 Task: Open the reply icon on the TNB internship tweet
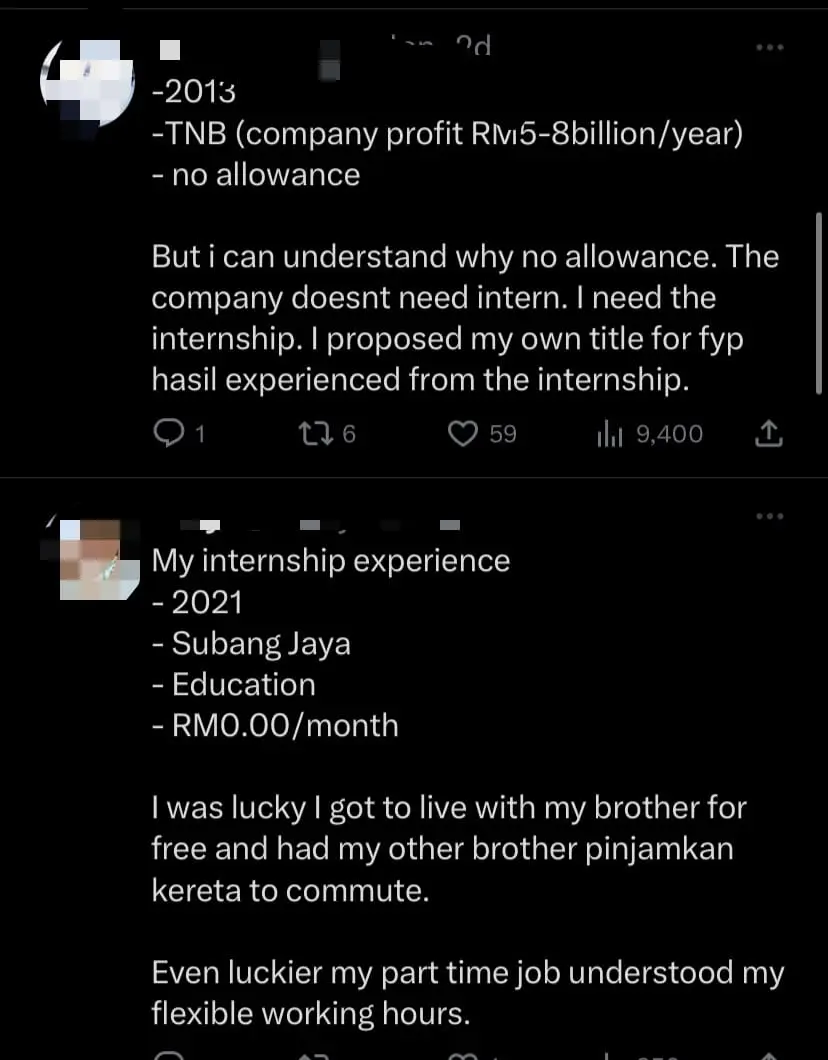pos(168,433)
